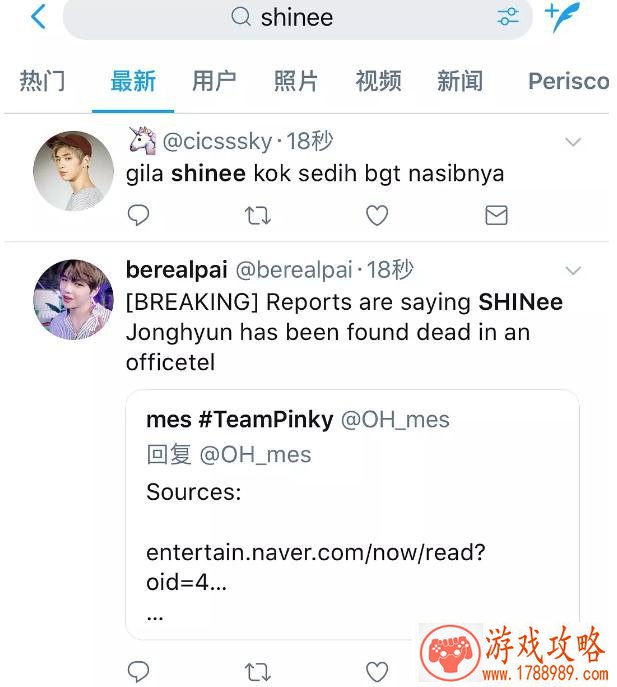This screenshot has height=687, width=617.
Task: Open the quoted tweet from @OH_mes
Action: 352,513
